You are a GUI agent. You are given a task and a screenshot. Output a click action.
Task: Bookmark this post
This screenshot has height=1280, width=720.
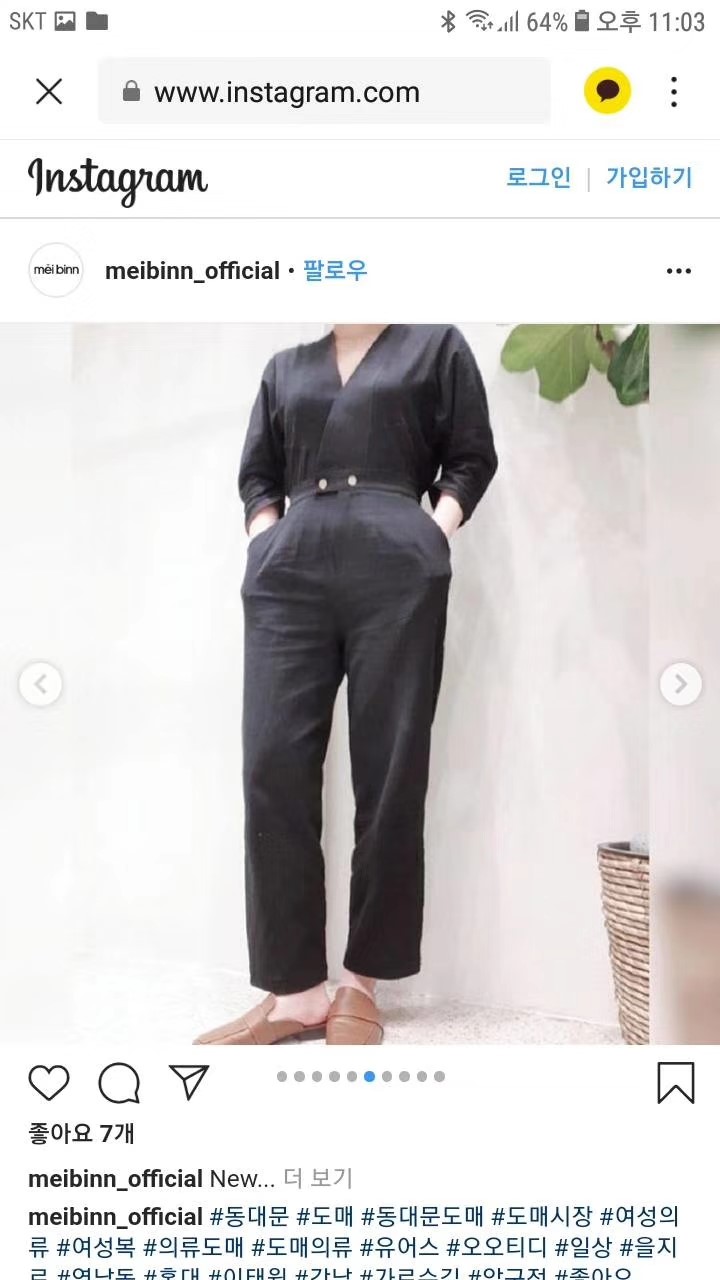point(676,1083)
